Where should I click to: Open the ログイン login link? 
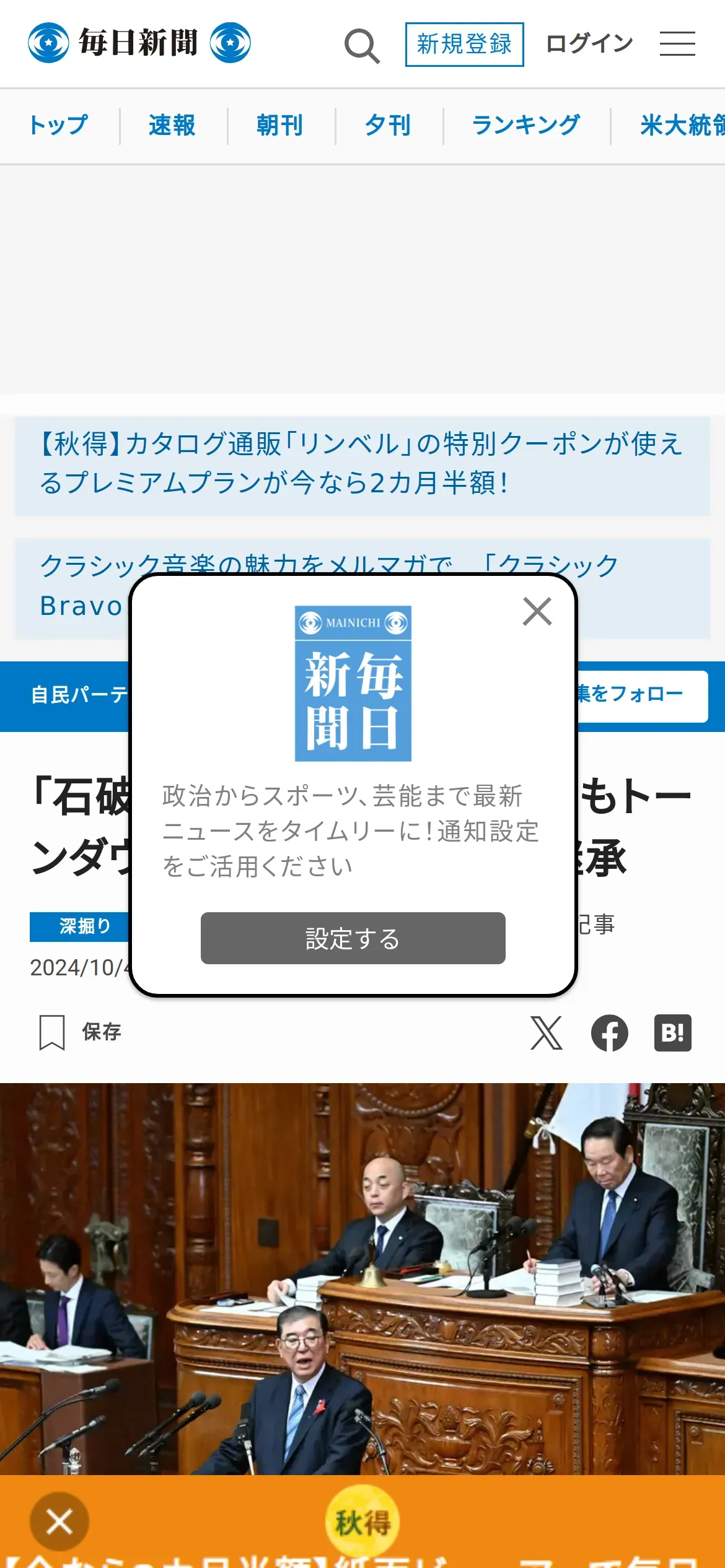tap(589, 44)
